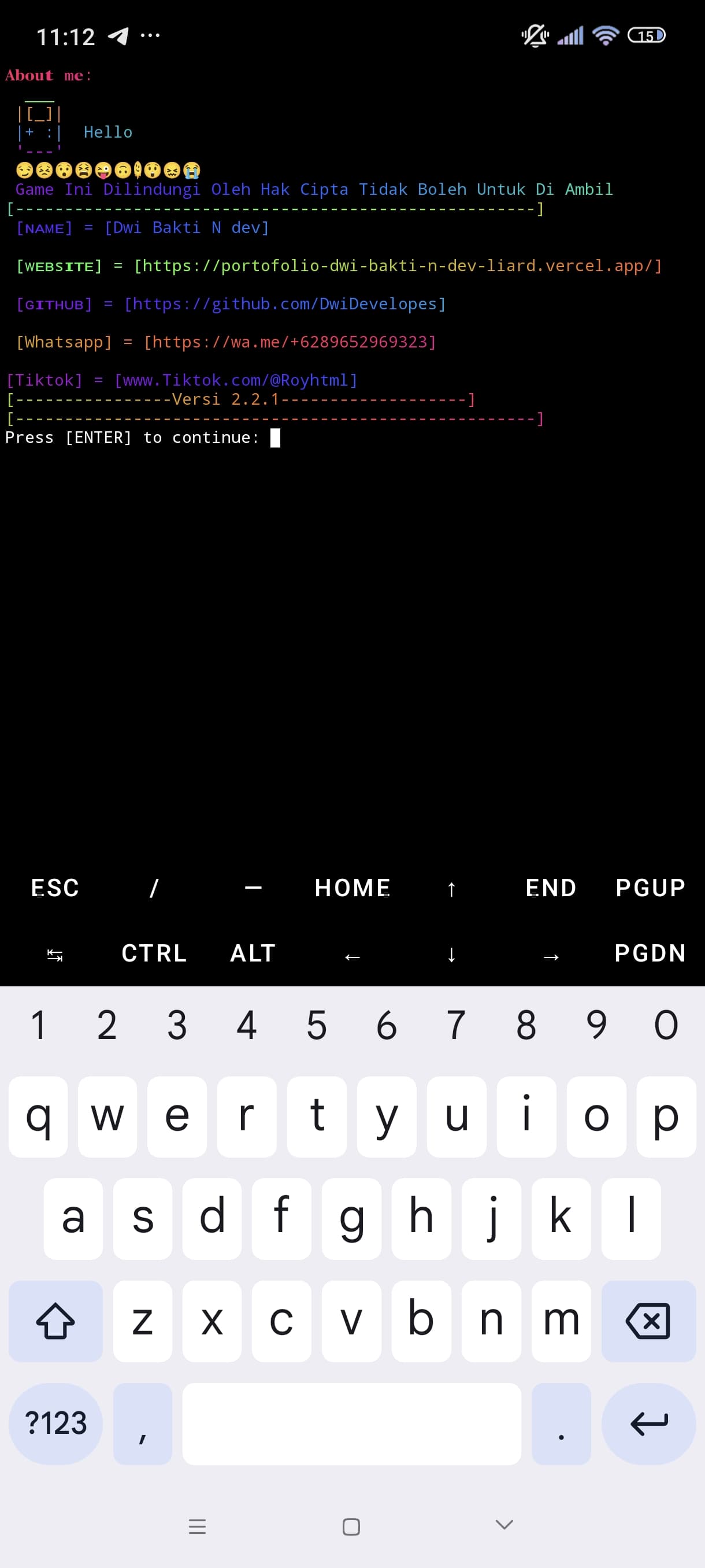Tap the HOME extra key
Screen dimensions: 705x1568
tap(352, 888)
